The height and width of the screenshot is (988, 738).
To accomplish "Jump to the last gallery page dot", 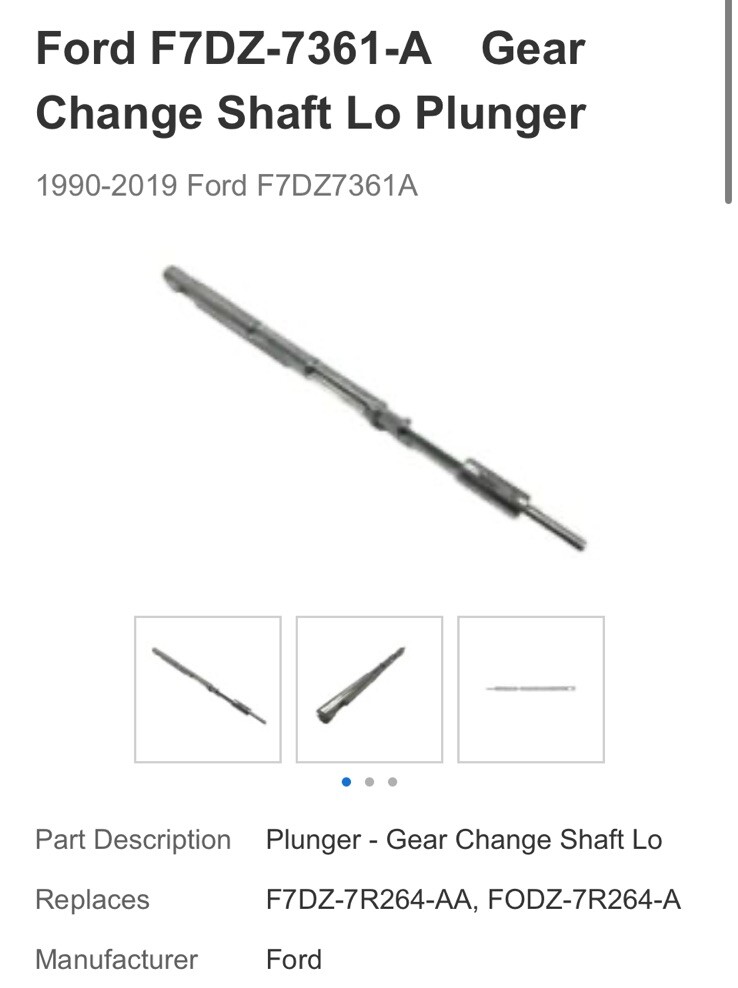I will click(x=392, y=782).
